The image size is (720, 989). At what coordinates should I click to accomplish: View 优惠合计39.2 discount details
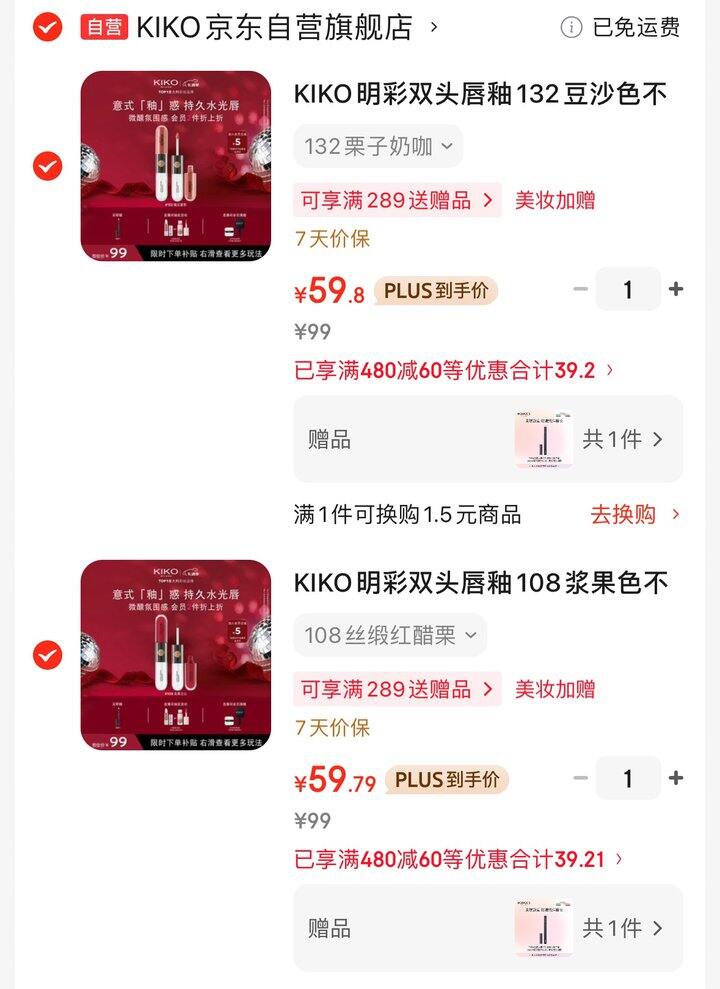click(455, 371)
